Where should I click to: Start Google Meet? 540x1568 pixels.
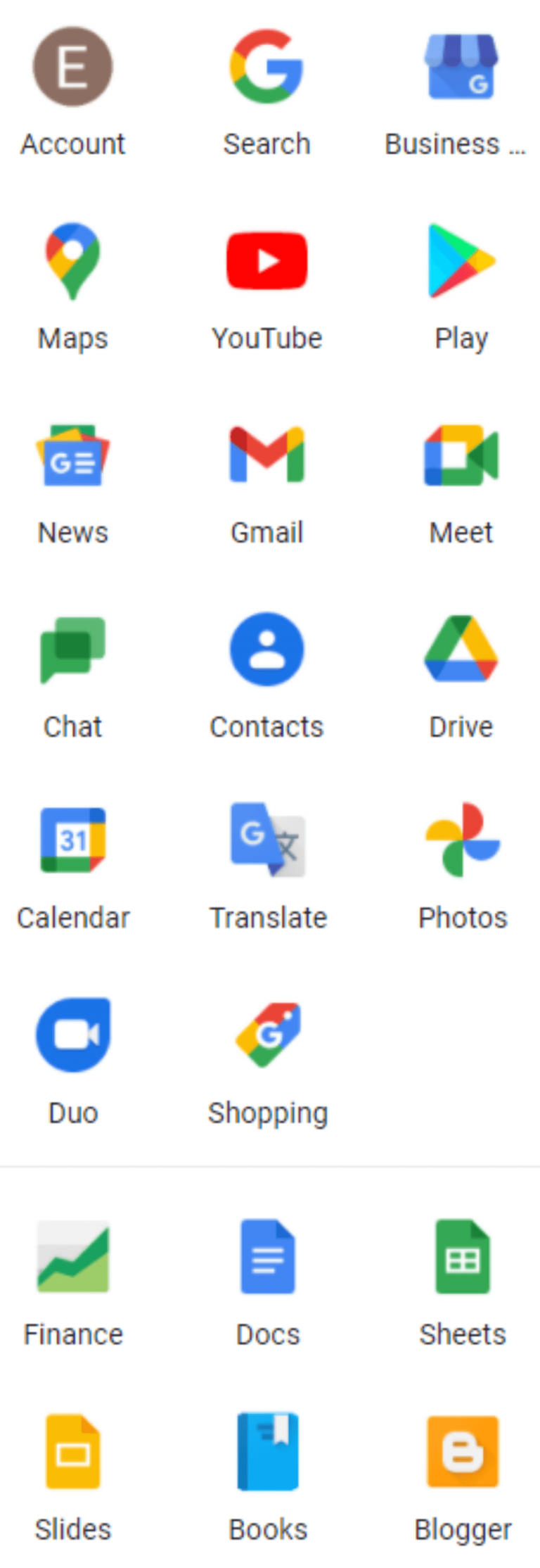461,455
